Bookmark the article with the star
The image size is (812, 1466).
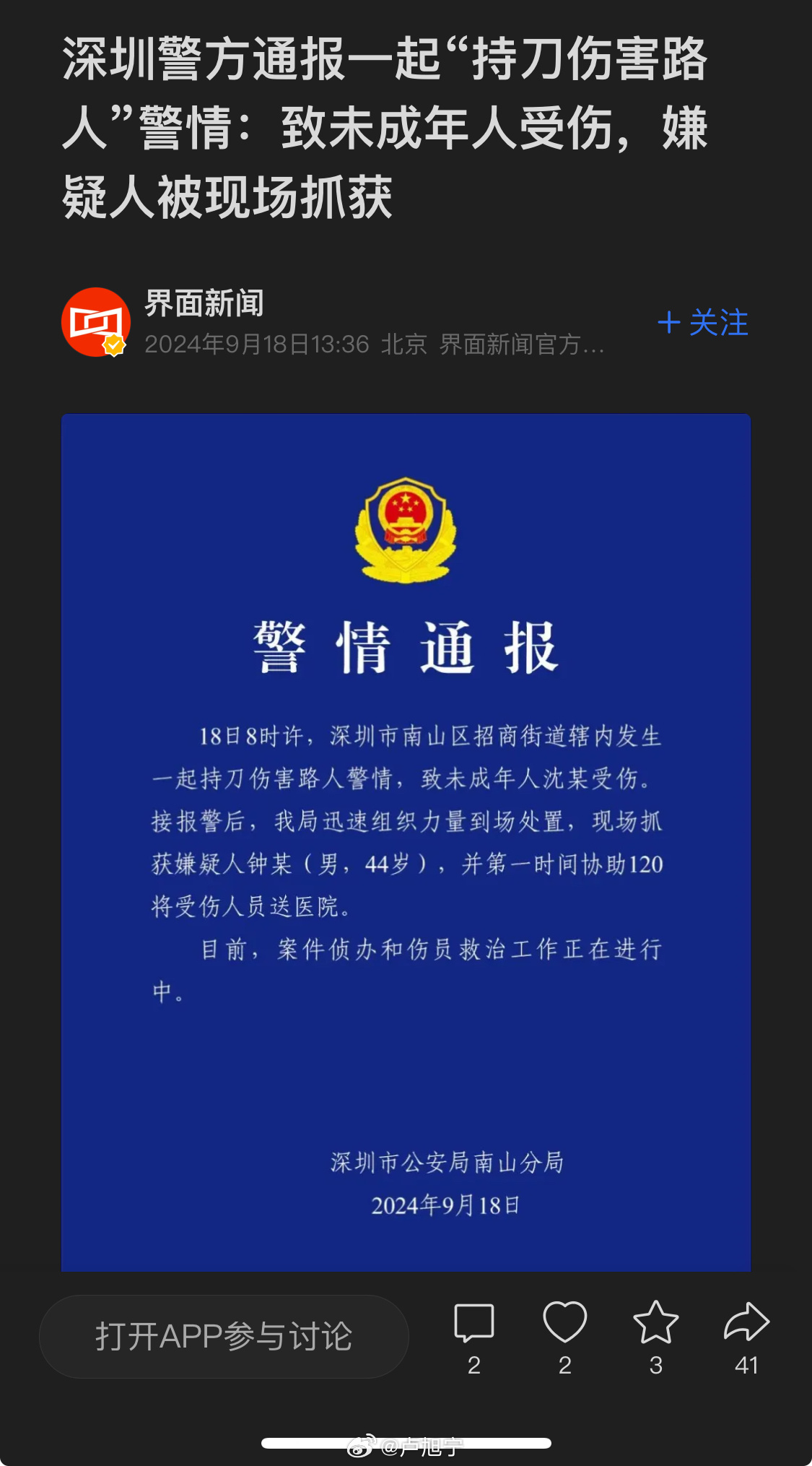[x=655, y=1322]
